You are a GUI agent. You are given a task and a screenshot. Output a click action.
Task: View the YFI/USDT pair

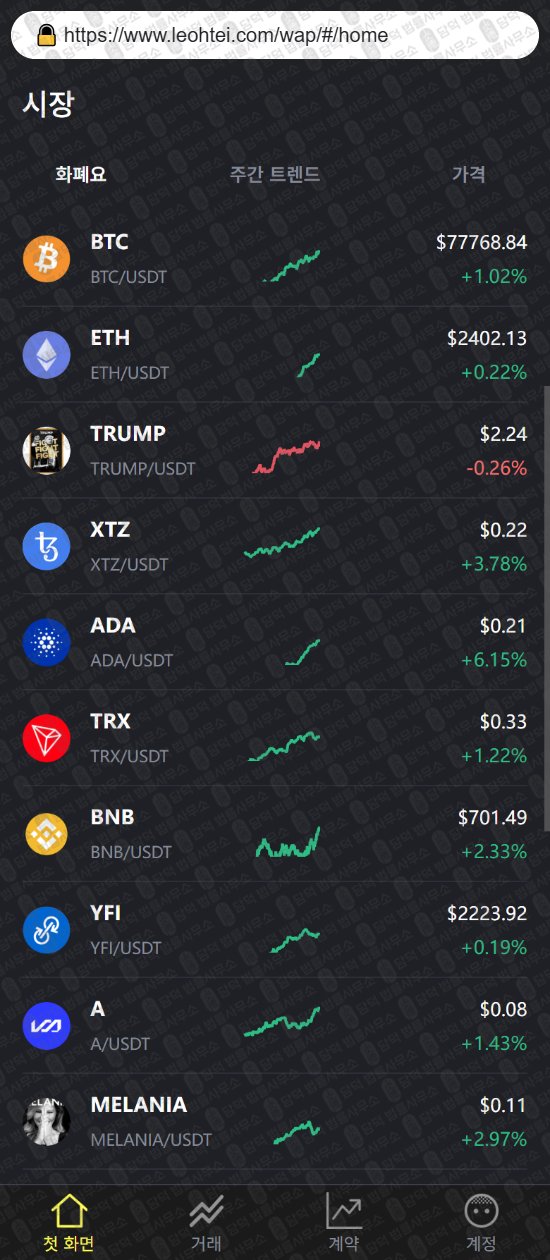pyautogui.click(x=275, y=930)
